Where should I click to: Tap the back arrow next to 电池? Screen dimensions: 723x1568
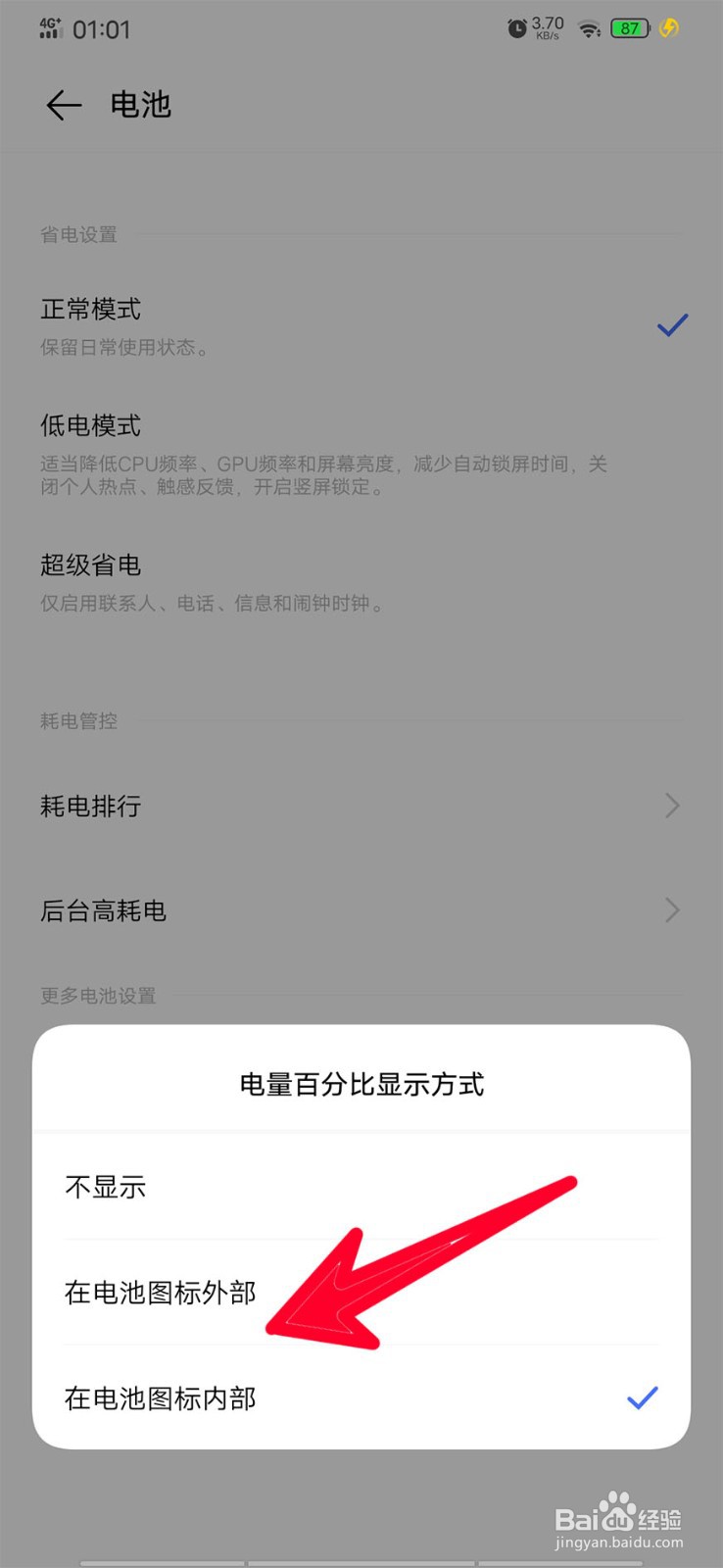(63, 105)
